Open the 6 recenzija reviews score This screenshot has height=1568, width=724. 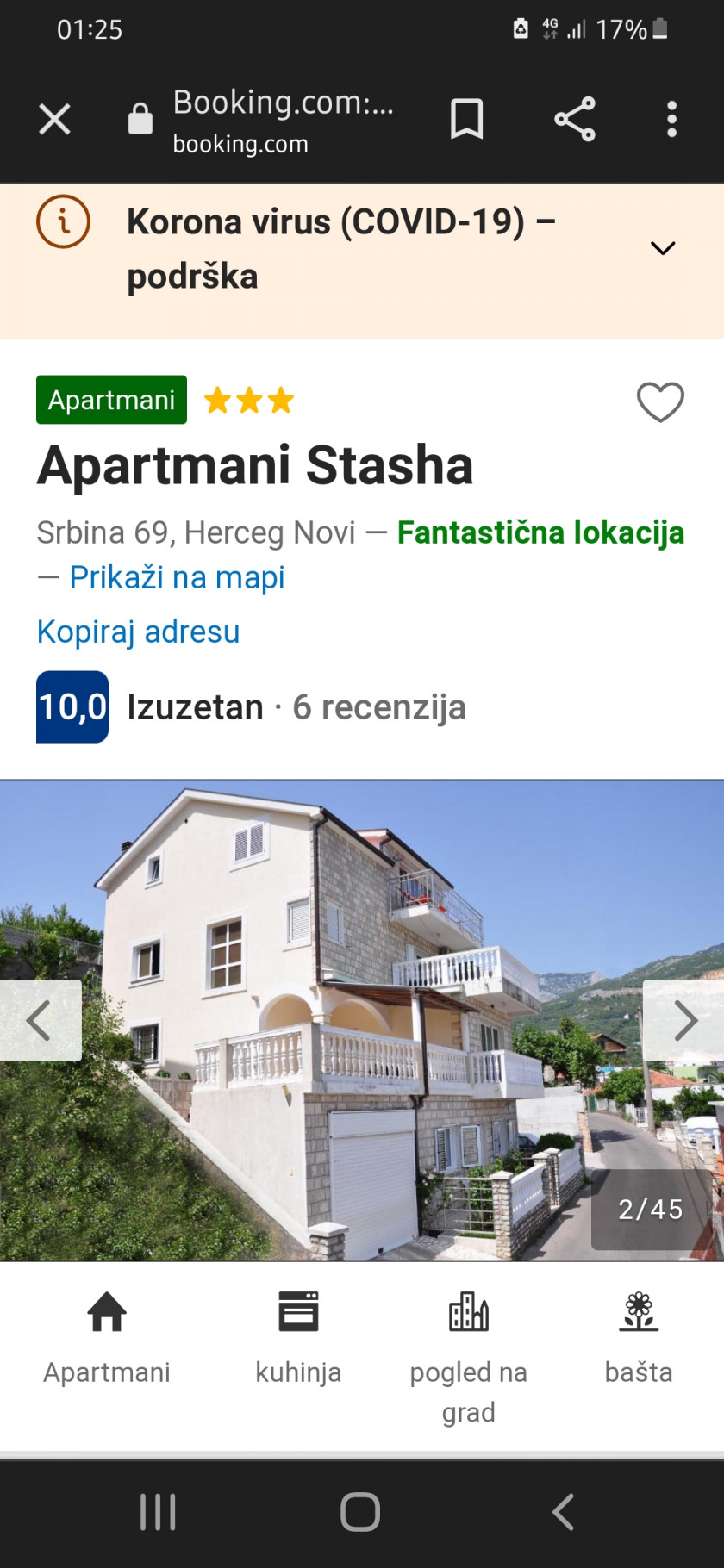[x=379, y=707]
